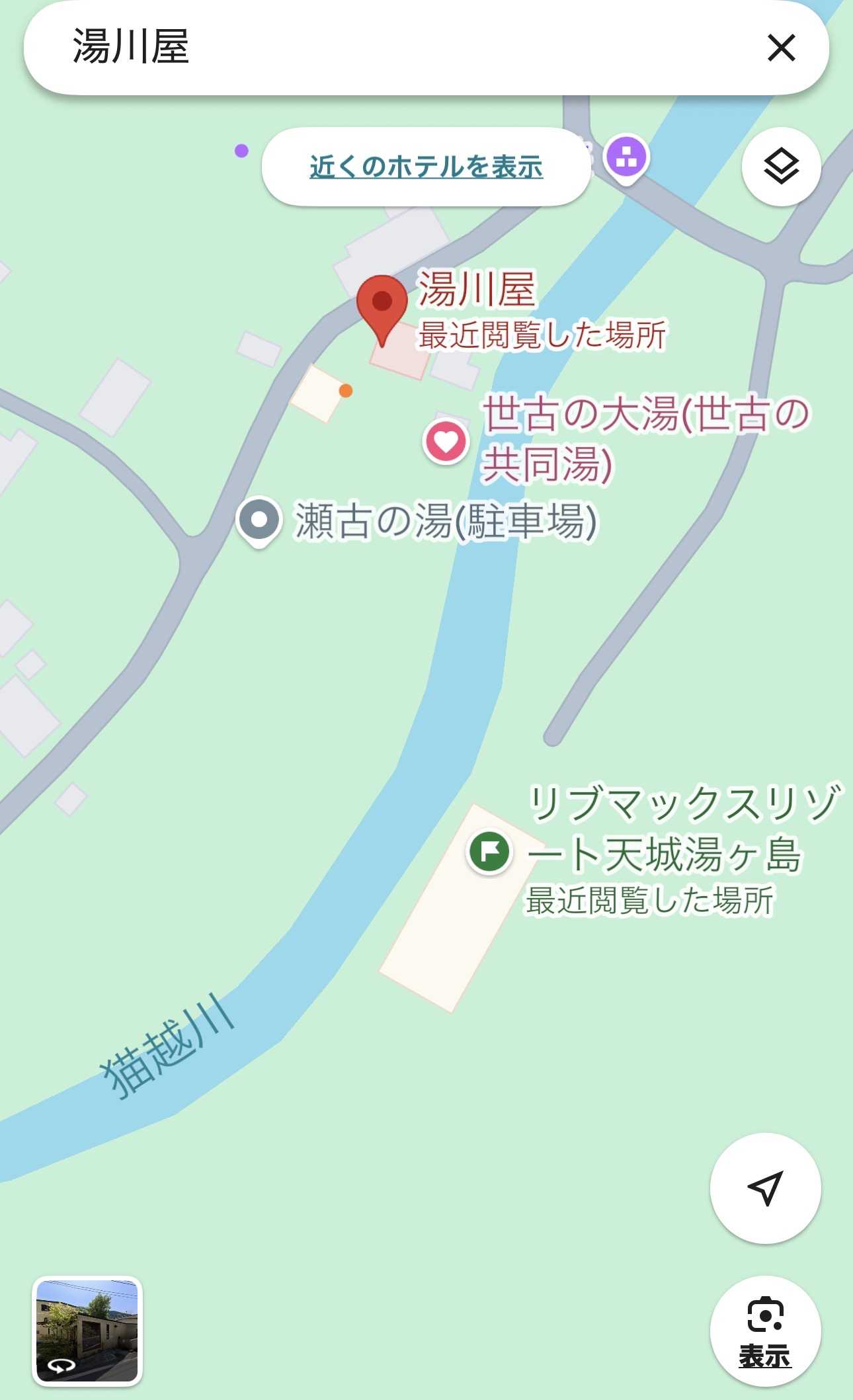Viewport: 853px width, 1400px height.
Task: Open the saved place 世古の大湯 marker
Action: [x=446, y=442]
